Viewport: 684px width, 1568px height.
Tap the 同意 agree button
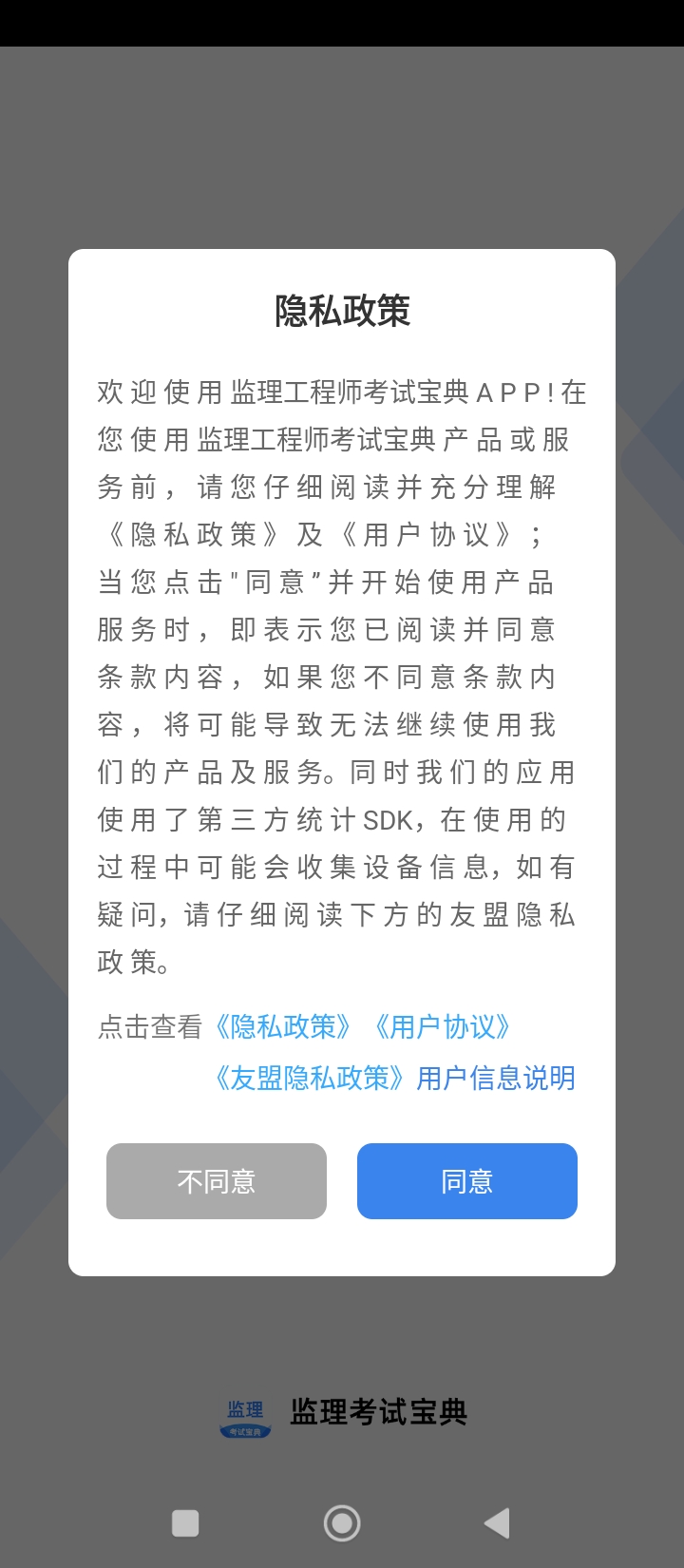466,1181
